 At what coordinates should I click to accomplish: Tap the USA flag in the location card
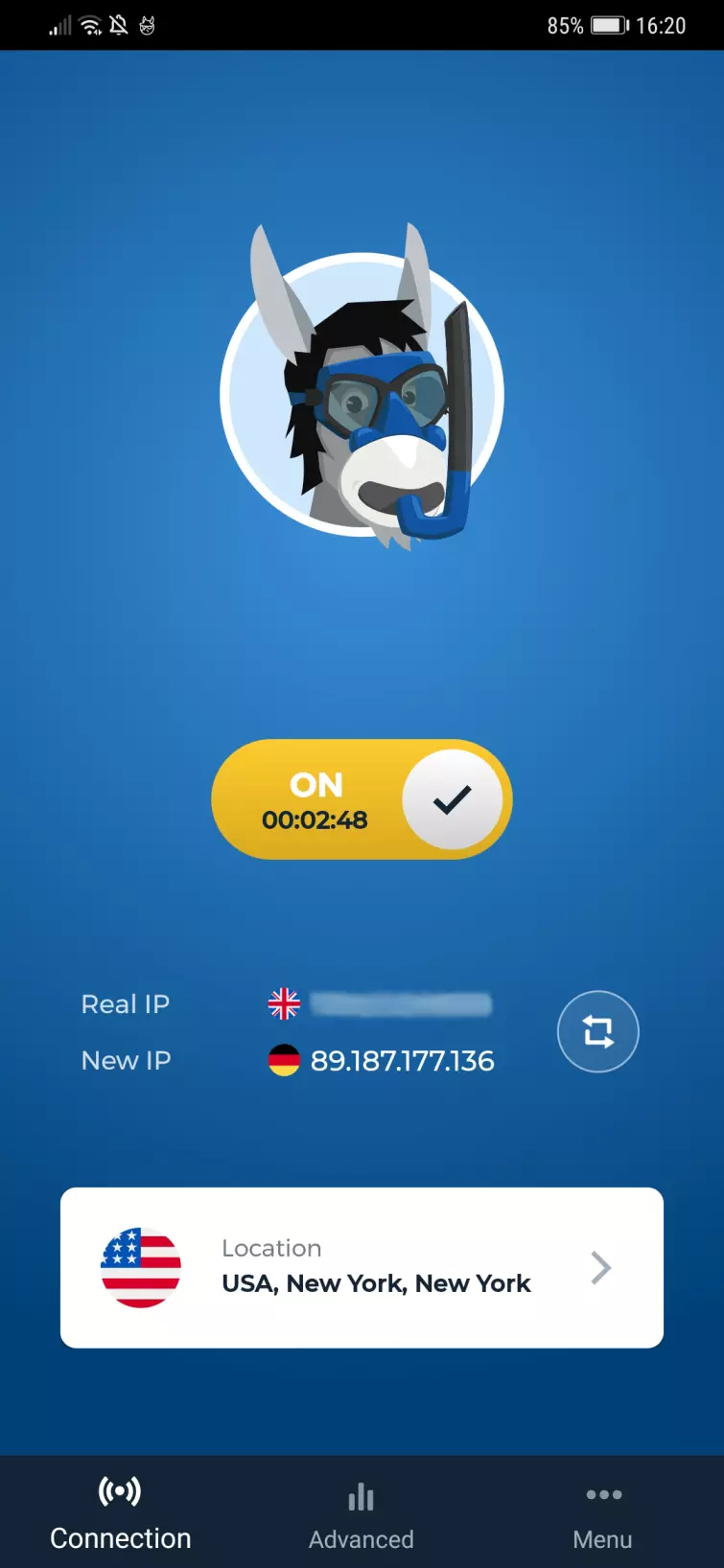pos(141,1267)
